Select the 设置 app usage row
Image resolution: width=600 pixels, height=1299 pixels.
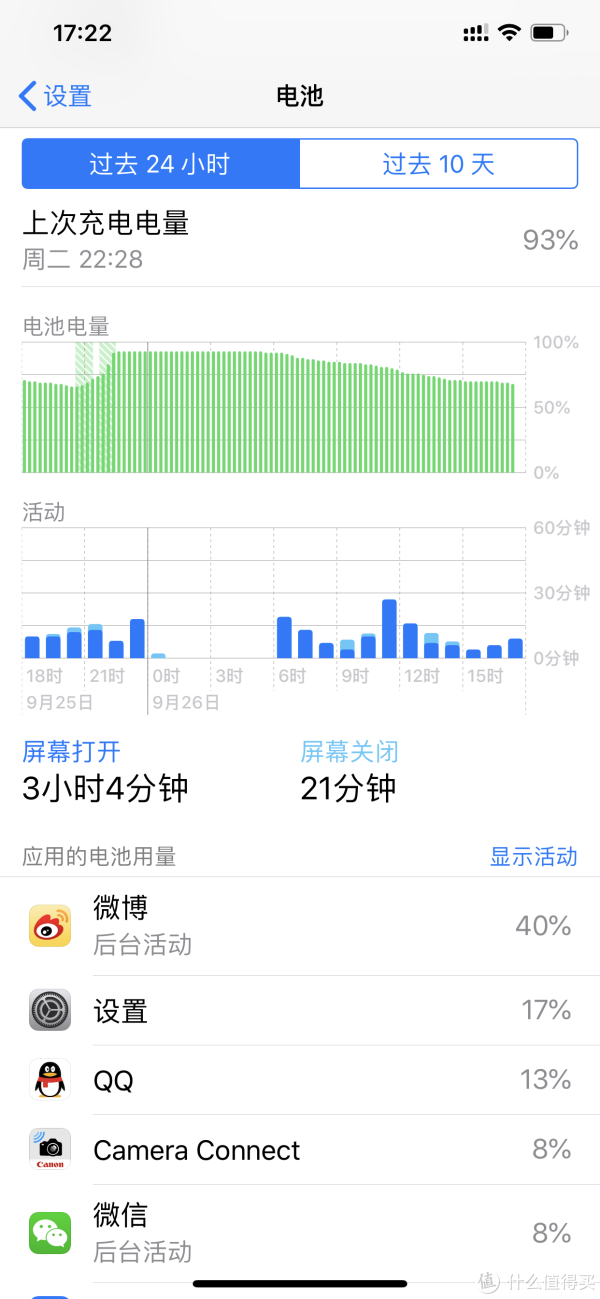[300, 1011]
